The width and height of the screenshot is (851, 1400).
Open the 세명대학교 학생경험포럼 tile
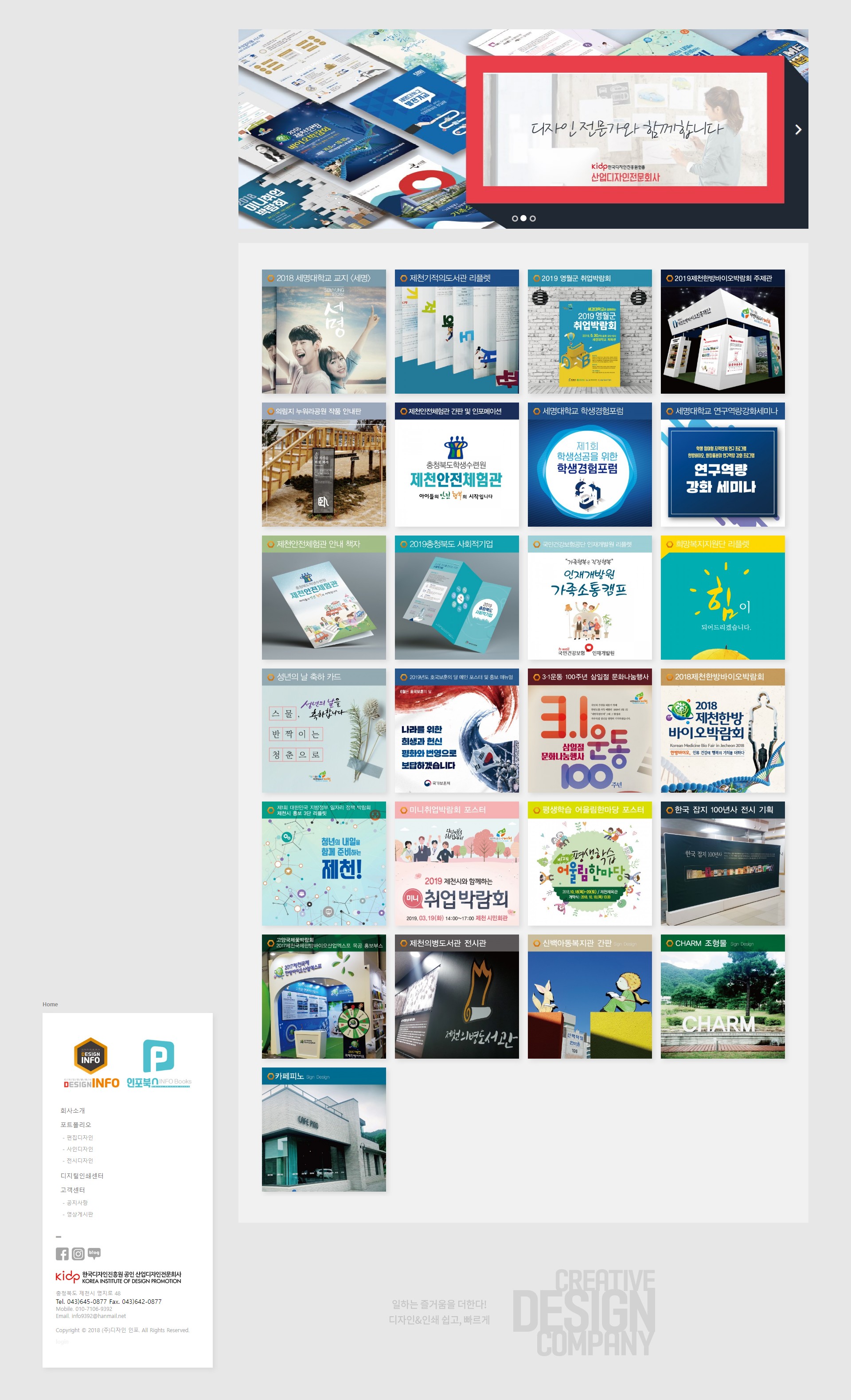(x=589, y=465)
